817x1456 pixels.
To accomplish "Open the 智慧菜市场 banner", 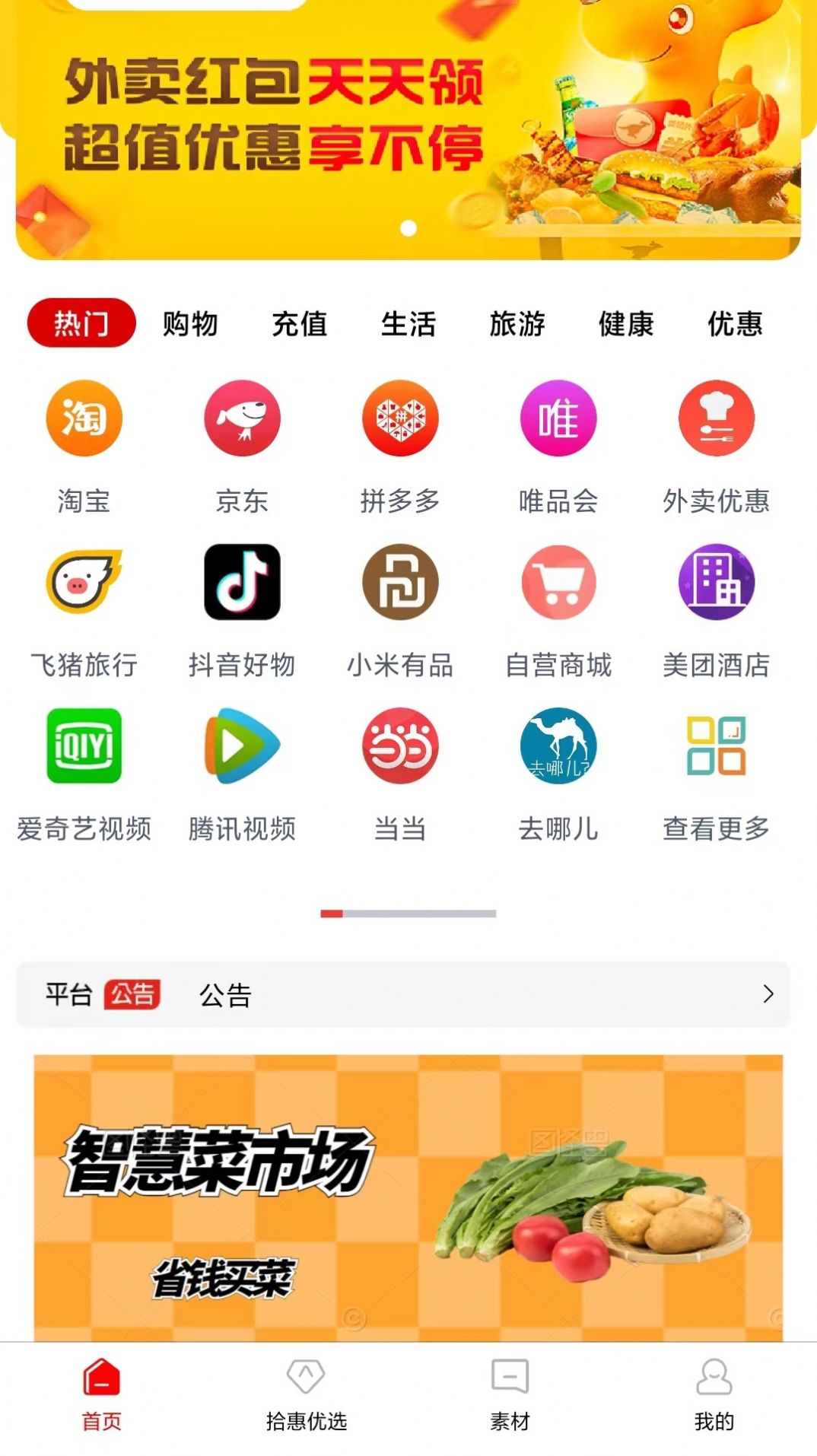I will pos(408,1197).
